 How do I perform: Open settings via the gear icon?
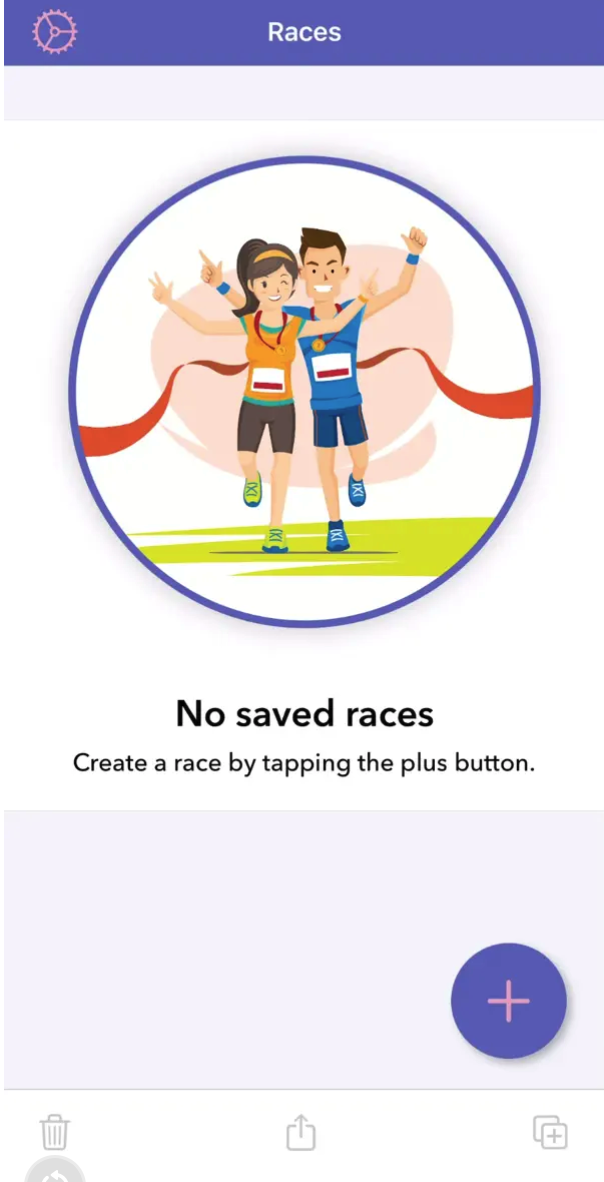55,32
